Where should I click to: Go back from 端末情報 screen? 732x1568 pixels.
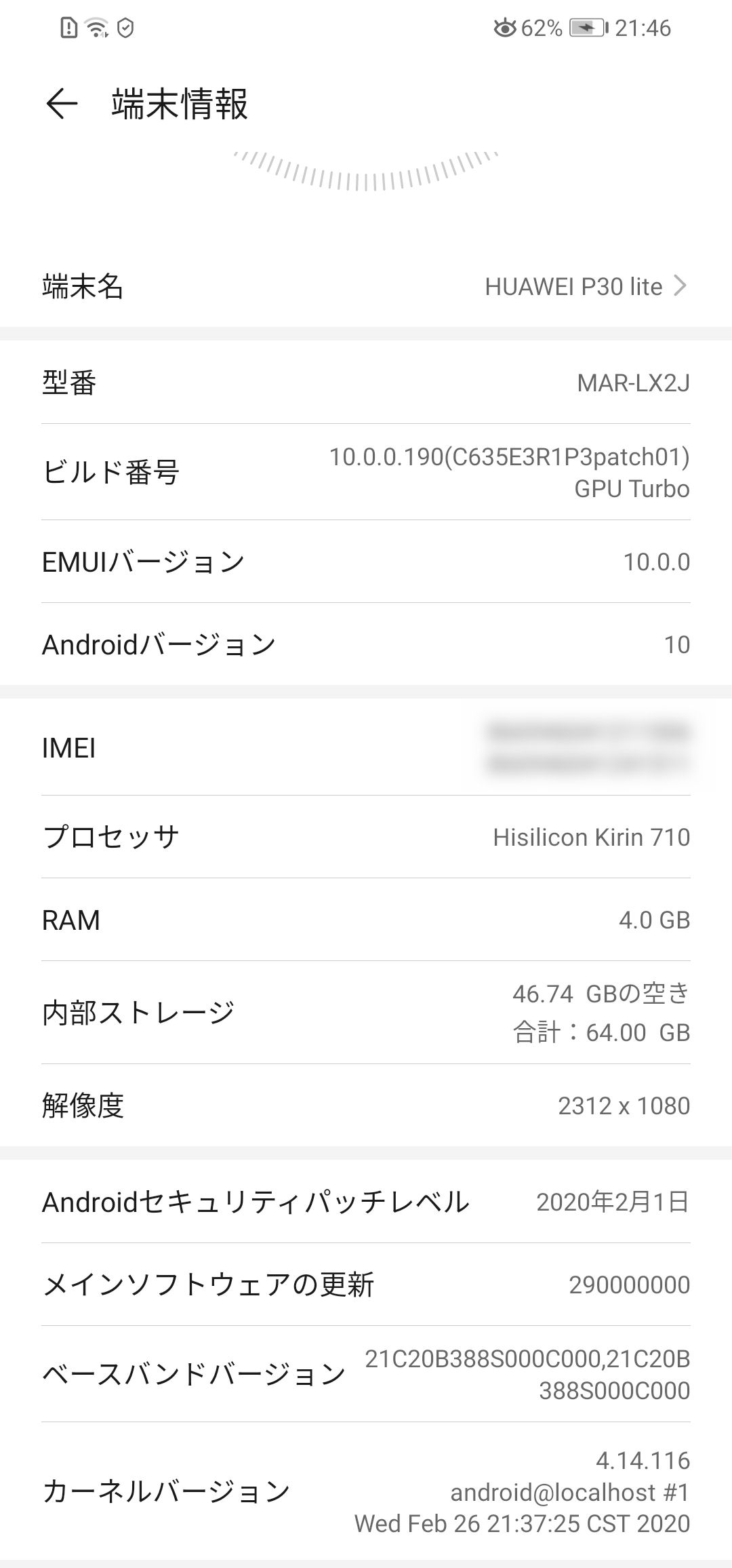point(62,104)
